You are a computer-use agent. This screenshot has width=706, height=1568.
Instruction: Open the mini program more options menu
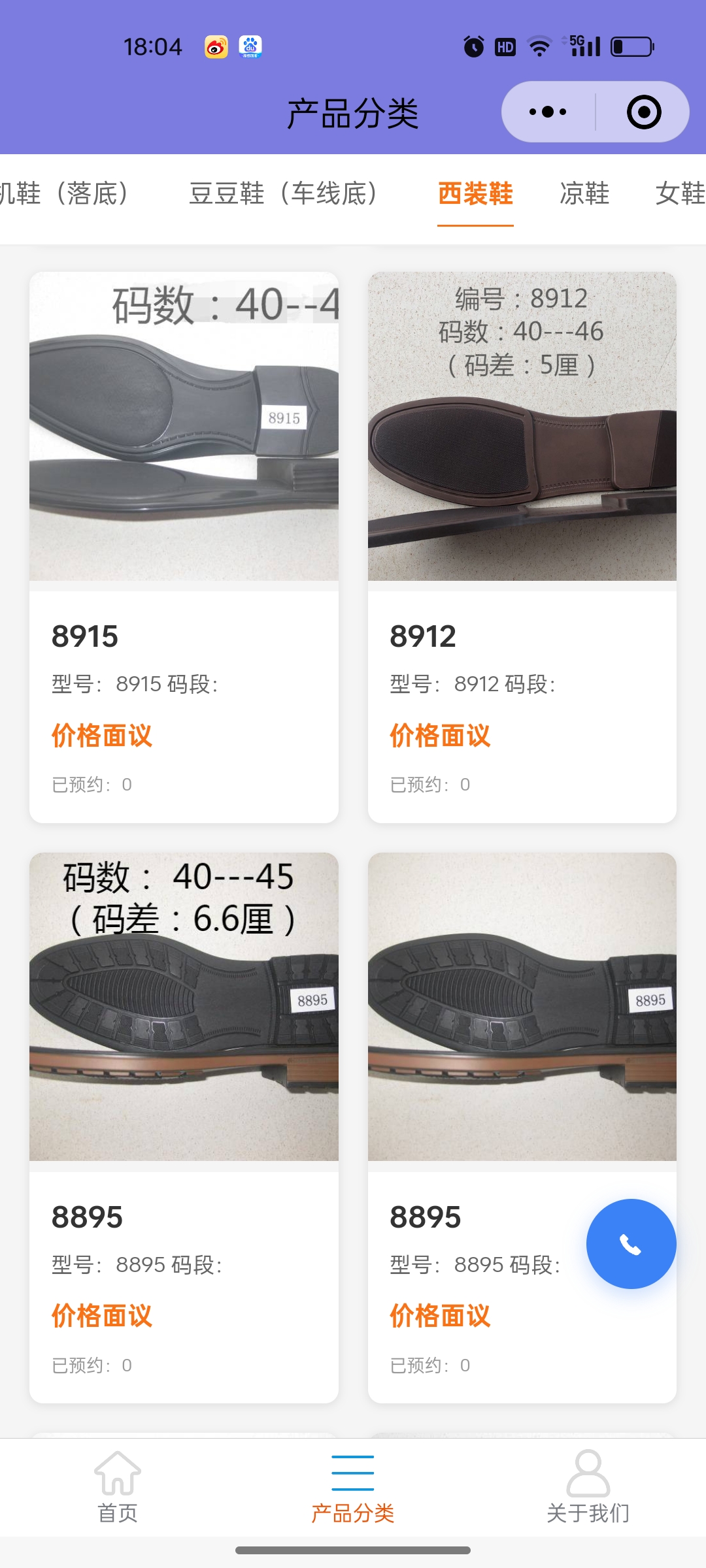(x=548, y=112)
